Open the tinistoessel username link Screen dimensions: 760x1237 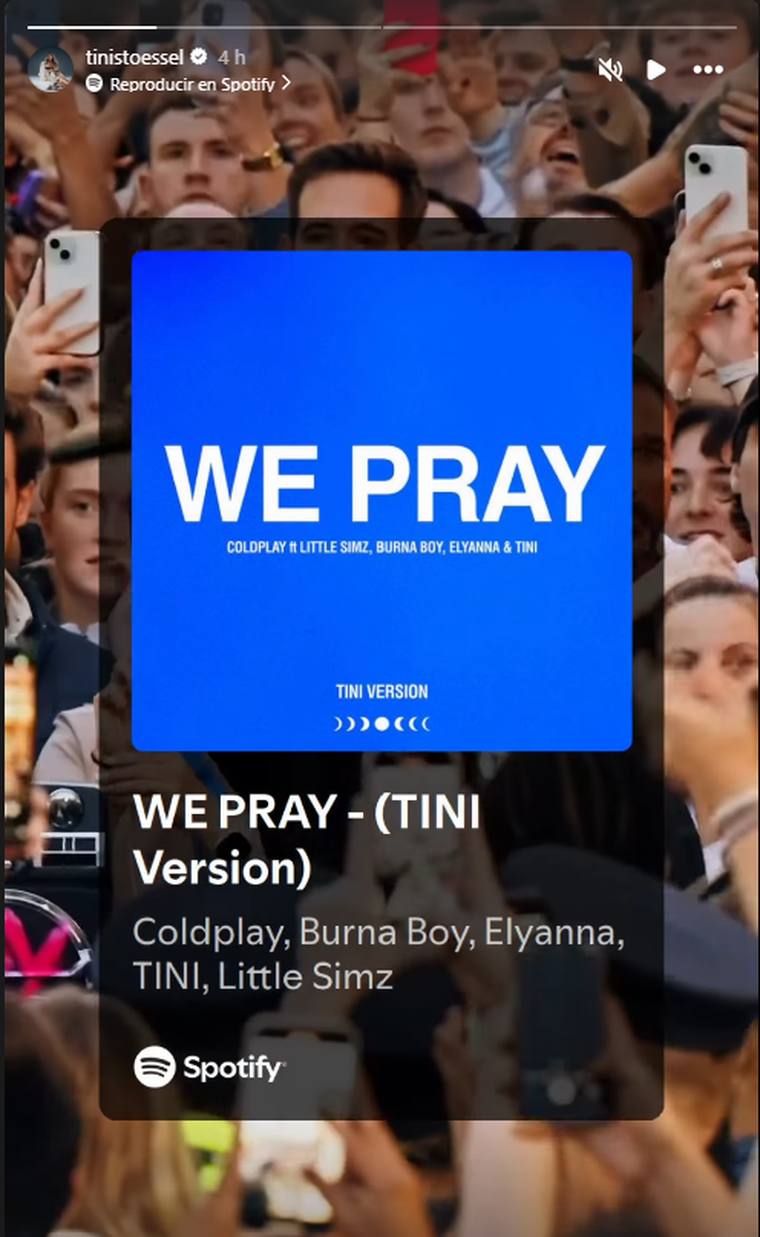[134, 57]
